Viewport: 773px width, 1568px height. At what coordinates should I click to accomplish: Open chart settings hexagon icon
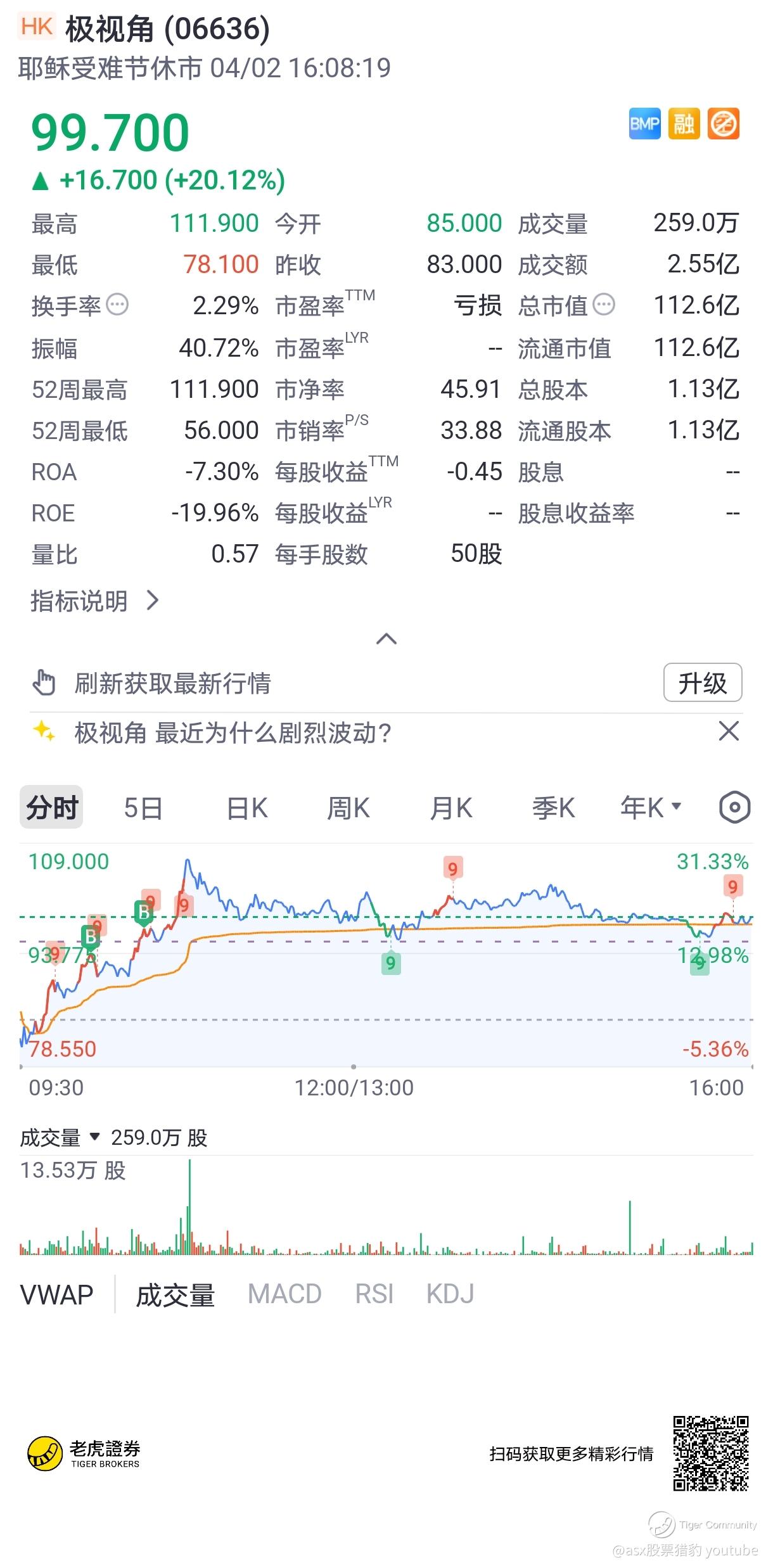(x=734, y=808)
